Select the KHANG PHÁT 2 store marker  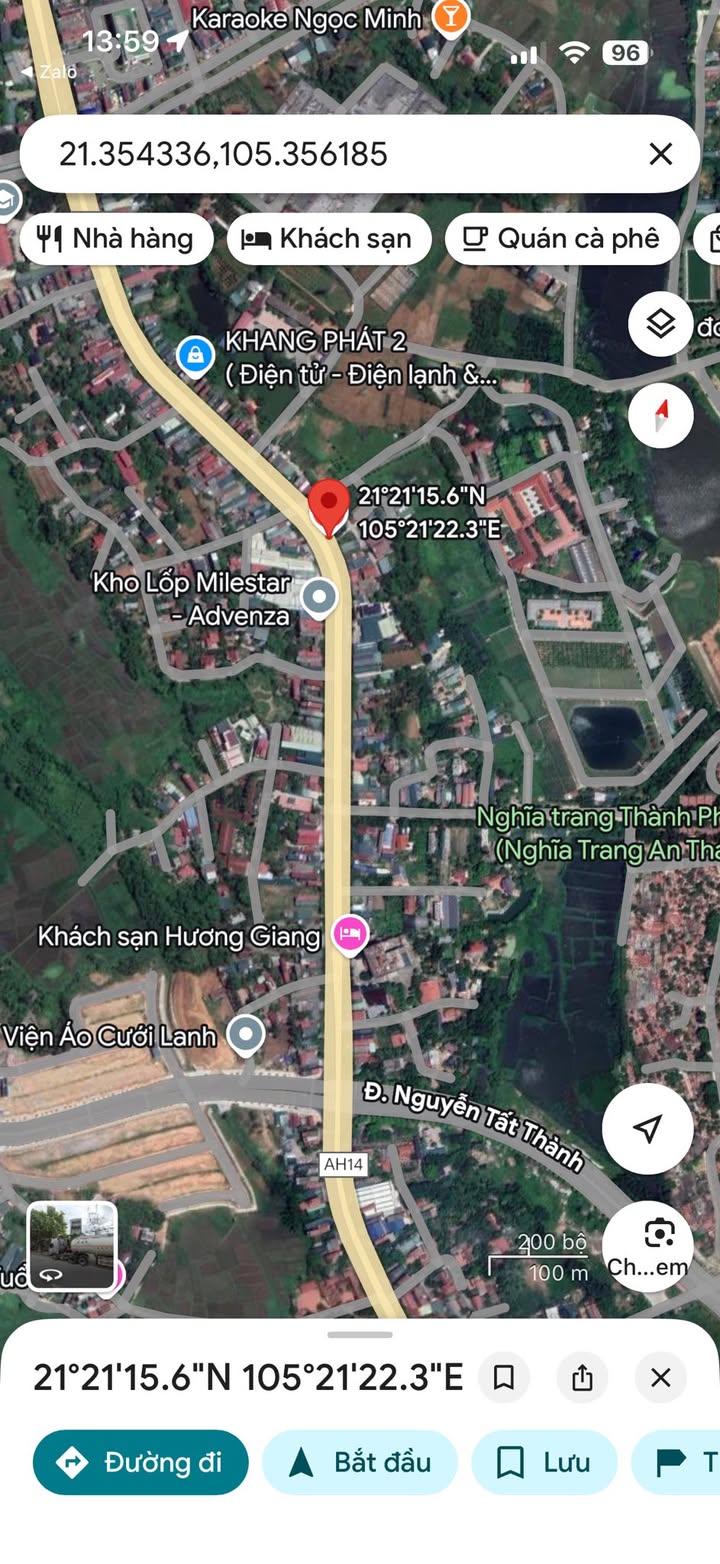[x=195, y=354]
